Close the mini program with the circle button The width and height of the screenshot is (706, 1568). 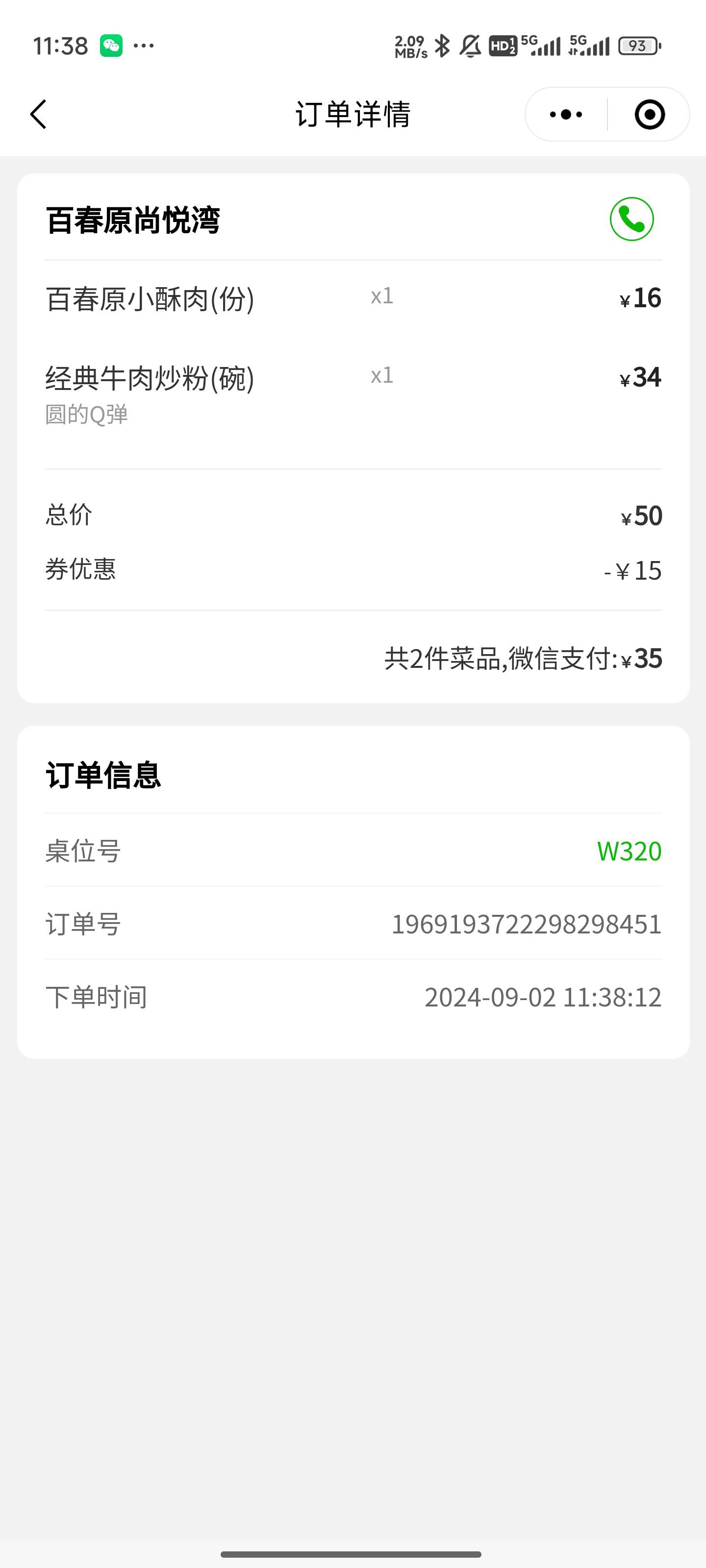pyautogui.click(x=649, y=115)
